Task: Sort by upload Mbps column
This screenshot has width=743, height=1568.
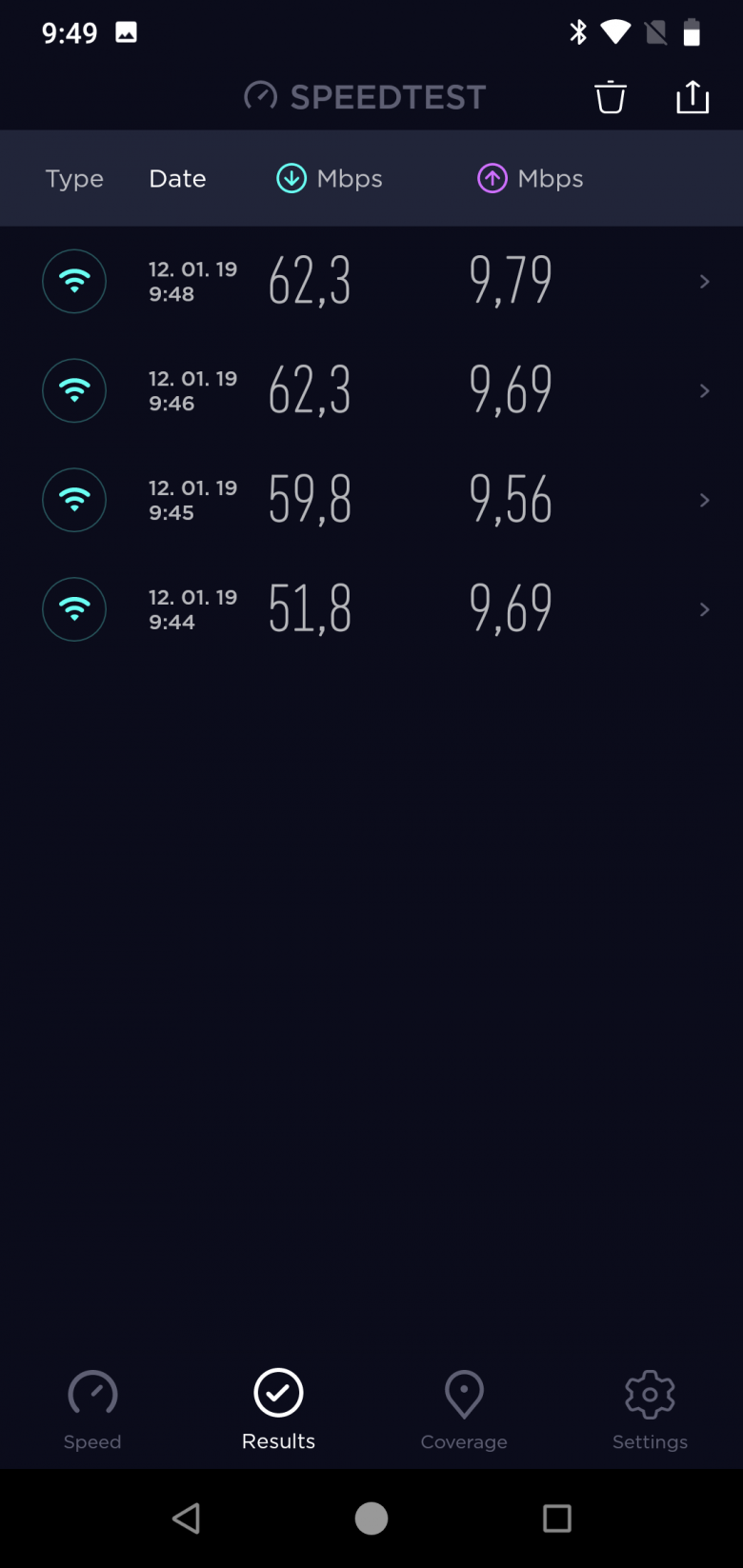Action: coord(531,178)
